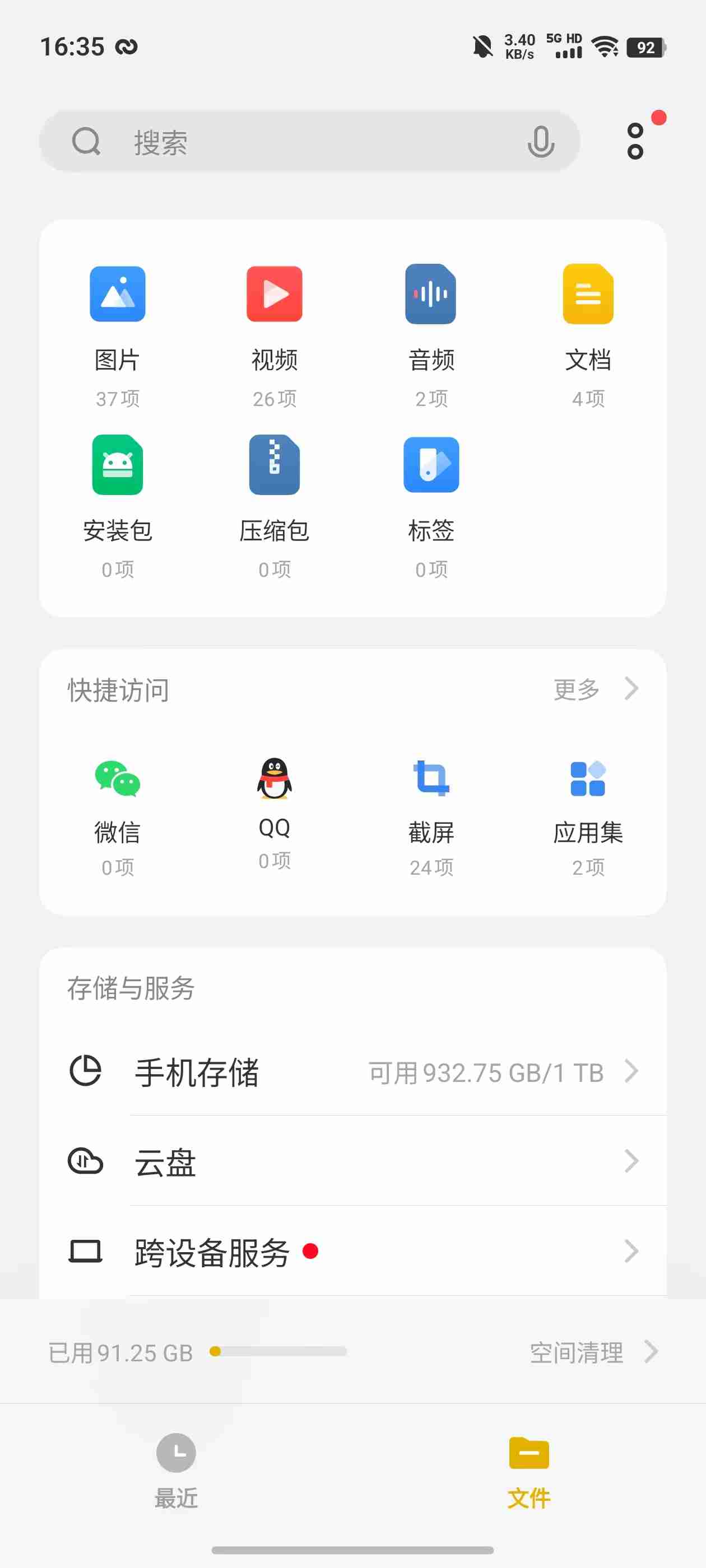Open 跨设备服务 cross-device service
The width and height of the screenshot is (706, 1568).
354,1252
